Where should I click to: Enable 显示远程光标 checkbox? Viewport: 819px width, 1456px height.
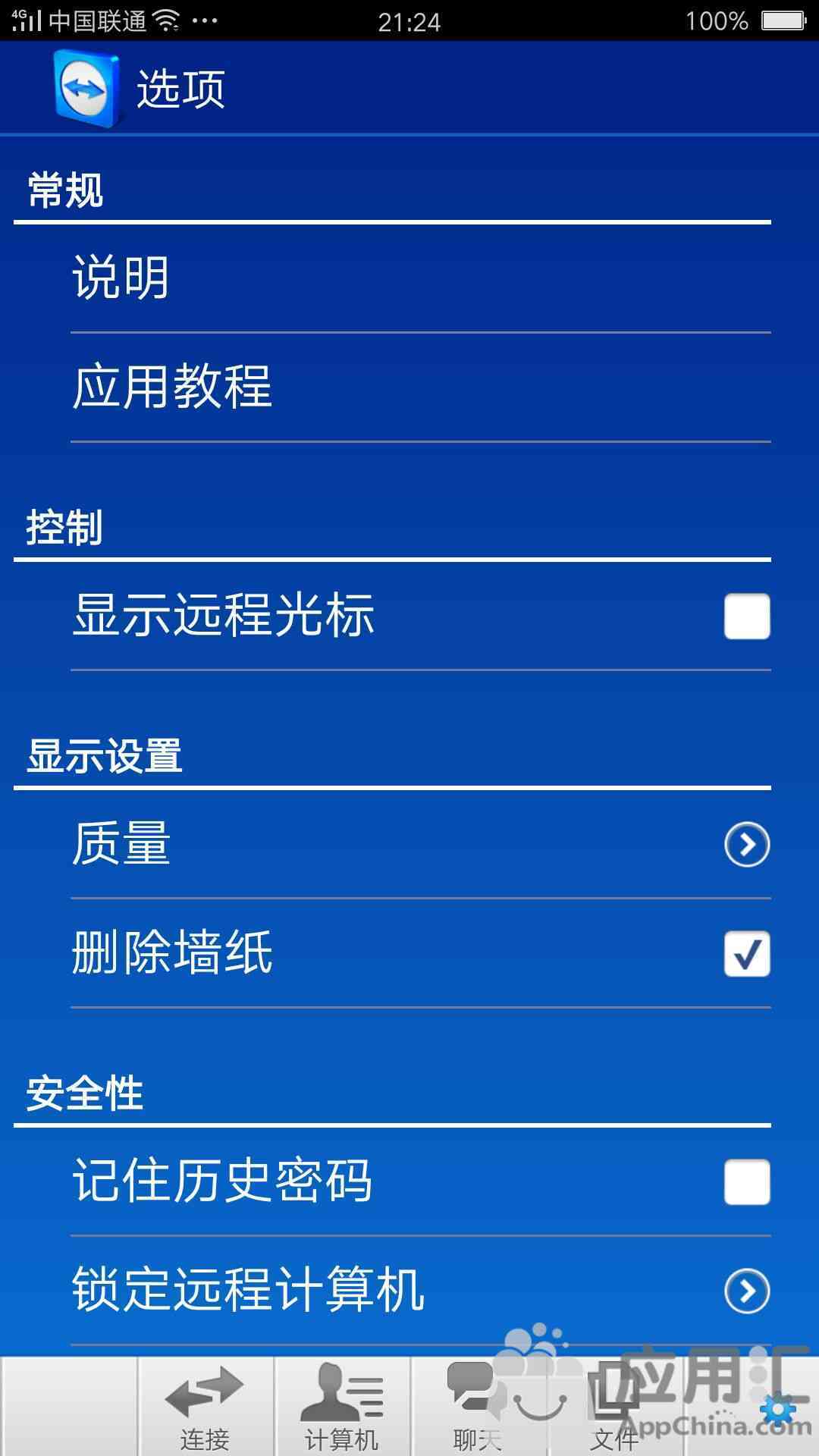[746, 616]
